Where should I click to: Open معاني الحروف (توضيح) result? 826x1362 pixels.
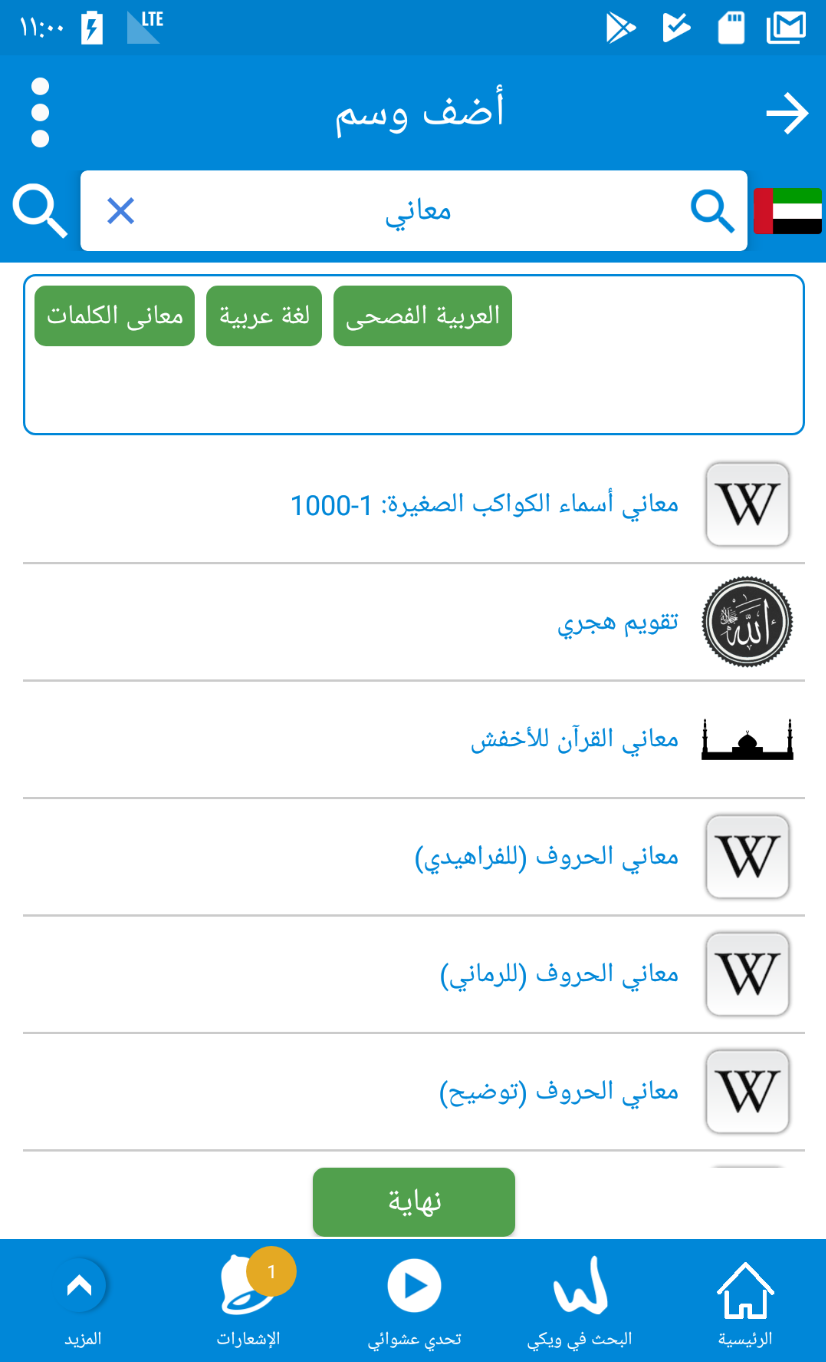tap(413, 1092)
